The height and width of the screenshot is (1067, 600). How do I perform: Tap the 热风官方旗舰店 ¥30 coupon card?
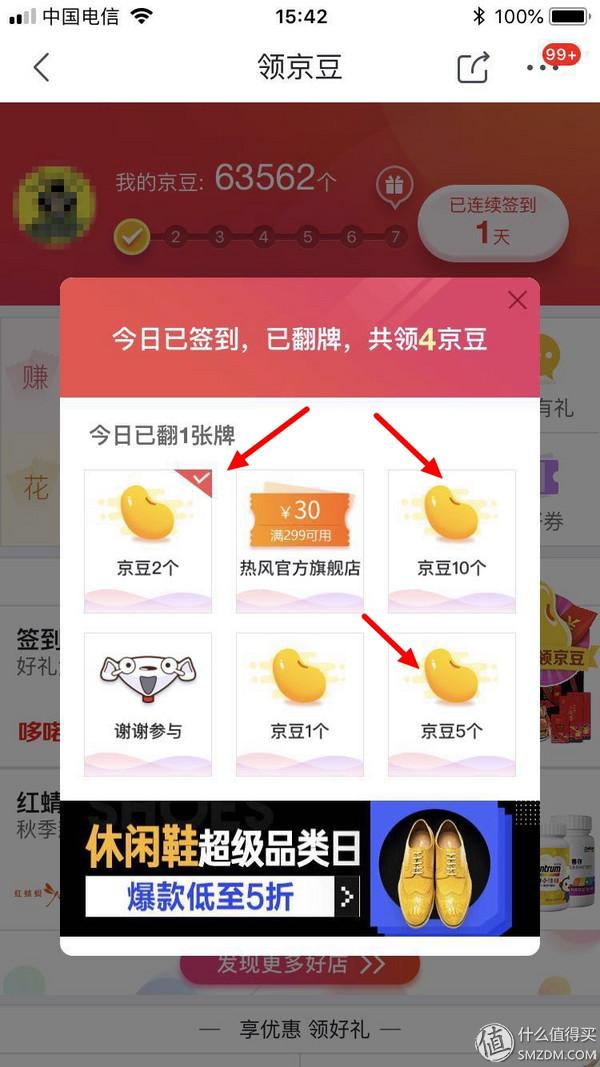[x=300, y=540]
